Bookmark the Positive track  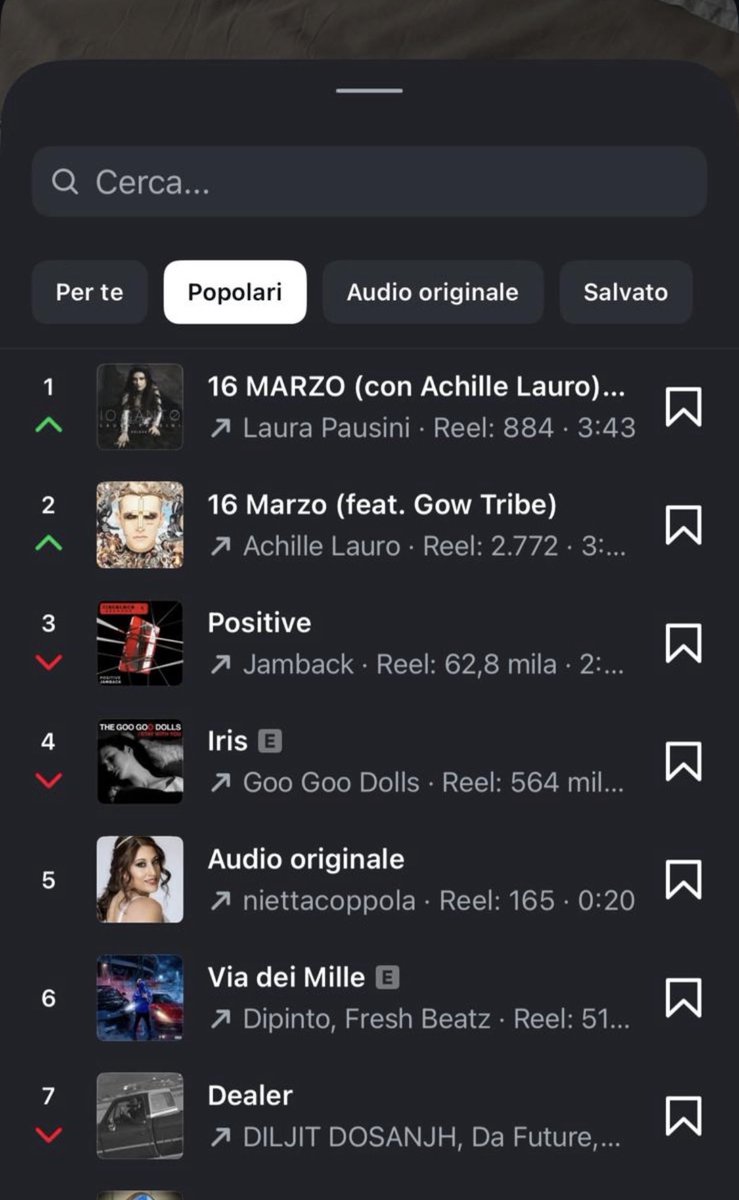pos(684,643)
